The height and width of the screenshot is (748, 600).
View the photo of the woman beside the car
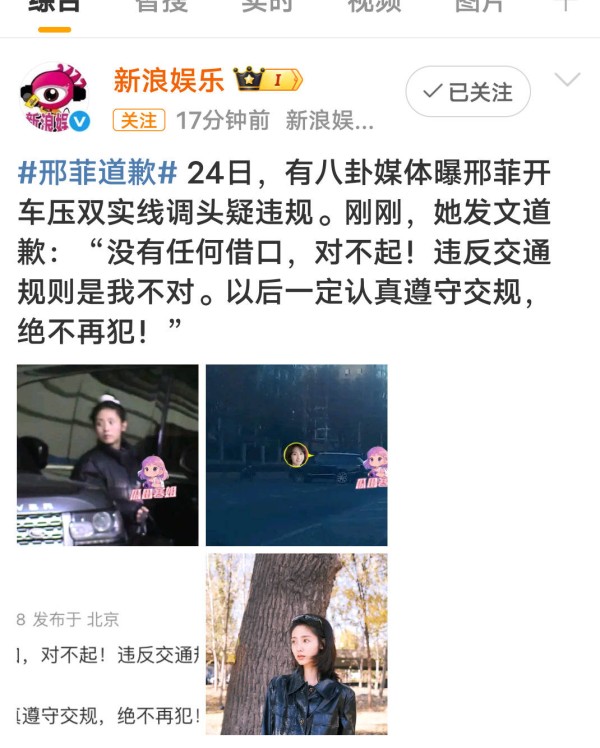point(108,455)
